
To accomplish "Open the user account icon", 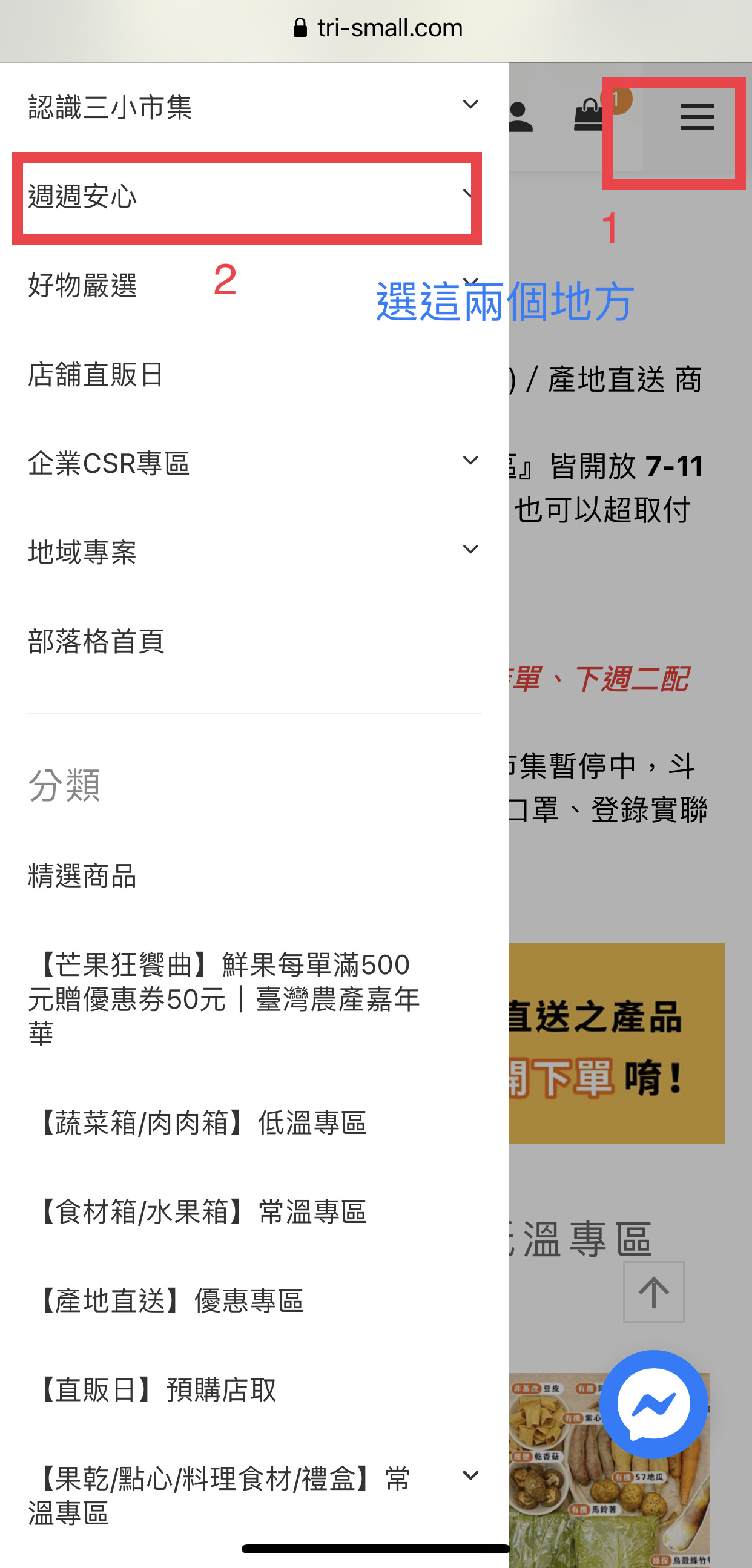I will click(x=519, y=117).
